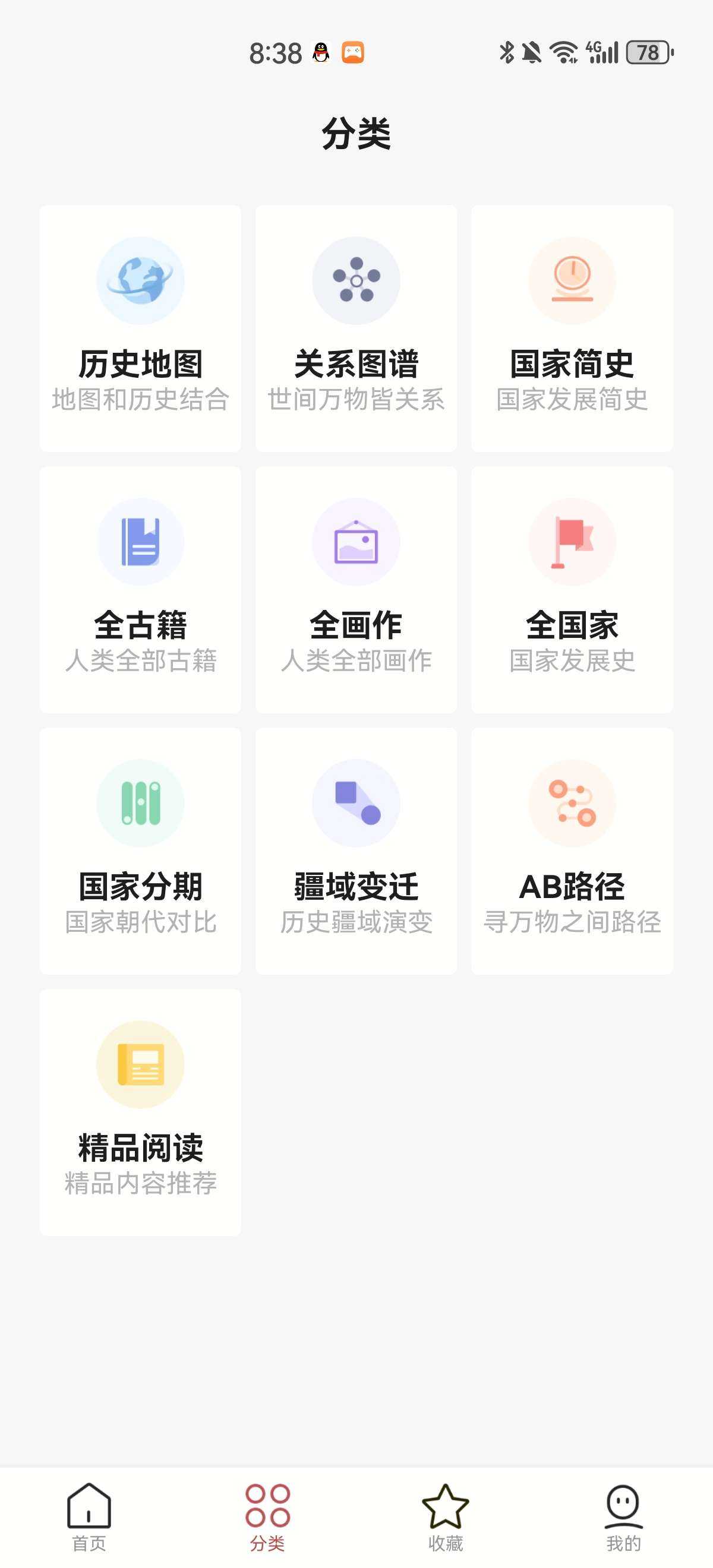Open the 全古籍 ancient books card
The width and height of the screenshot is (713, 1568).
(x=140, y=590)
